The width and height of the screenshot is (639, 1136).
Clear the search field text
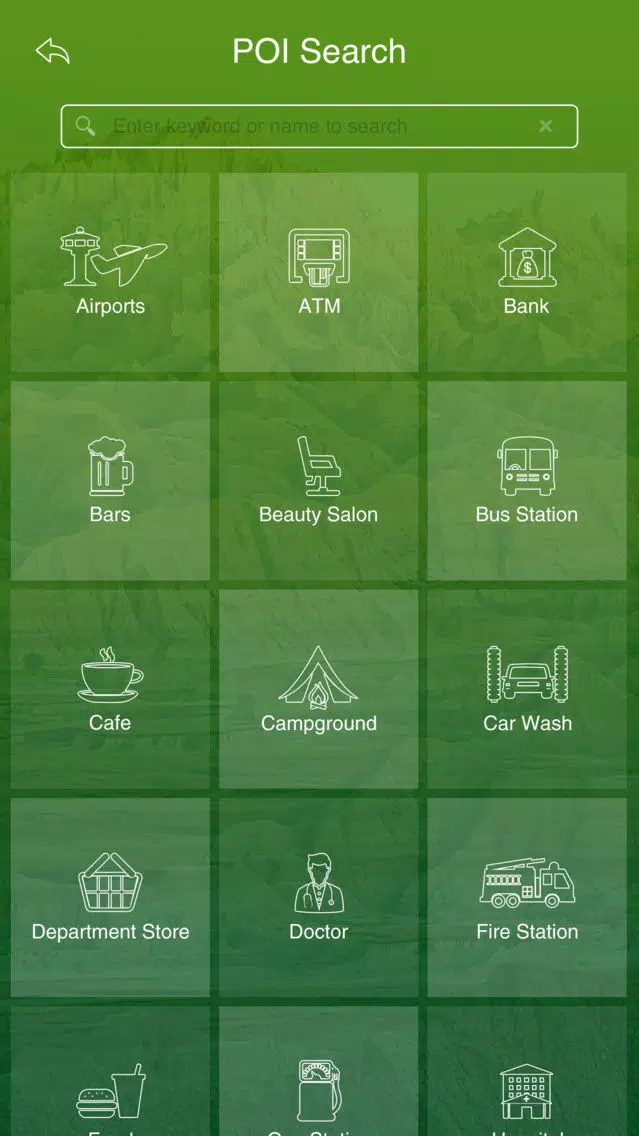tap(546, 126)
